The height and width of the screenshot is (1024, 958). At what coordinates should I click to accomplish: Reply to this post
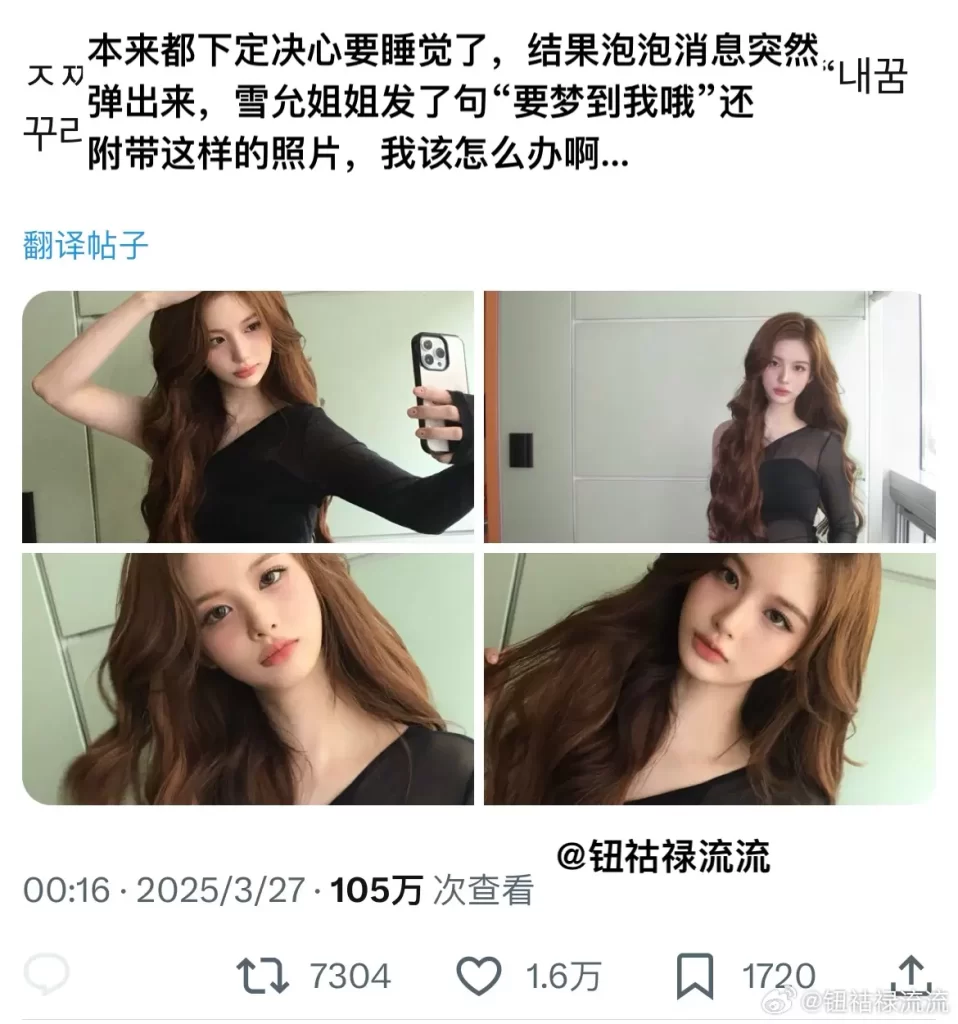pyautogui.click(x=46, y=973)
